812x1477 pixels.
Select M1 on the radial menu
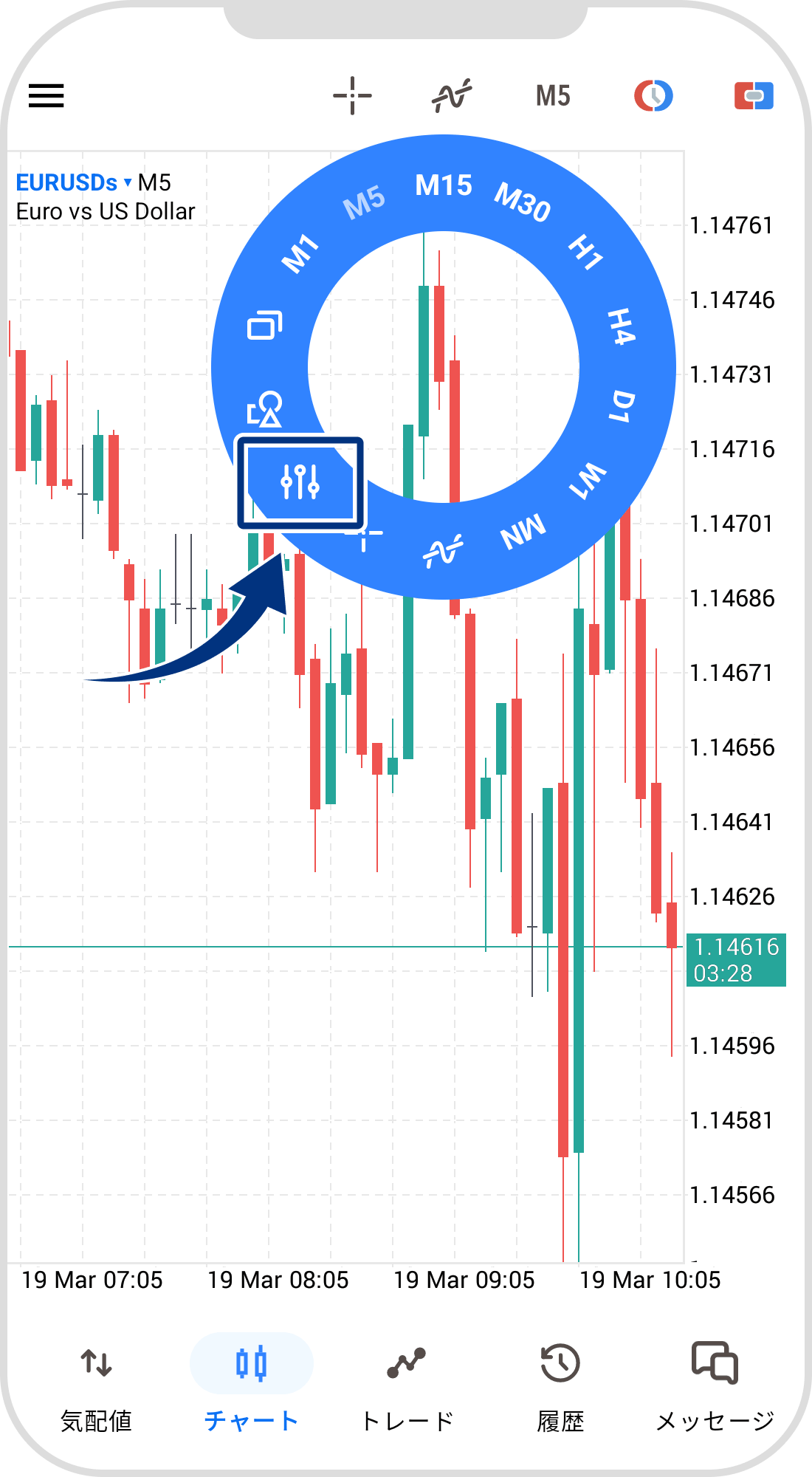(x=300, y=254)
